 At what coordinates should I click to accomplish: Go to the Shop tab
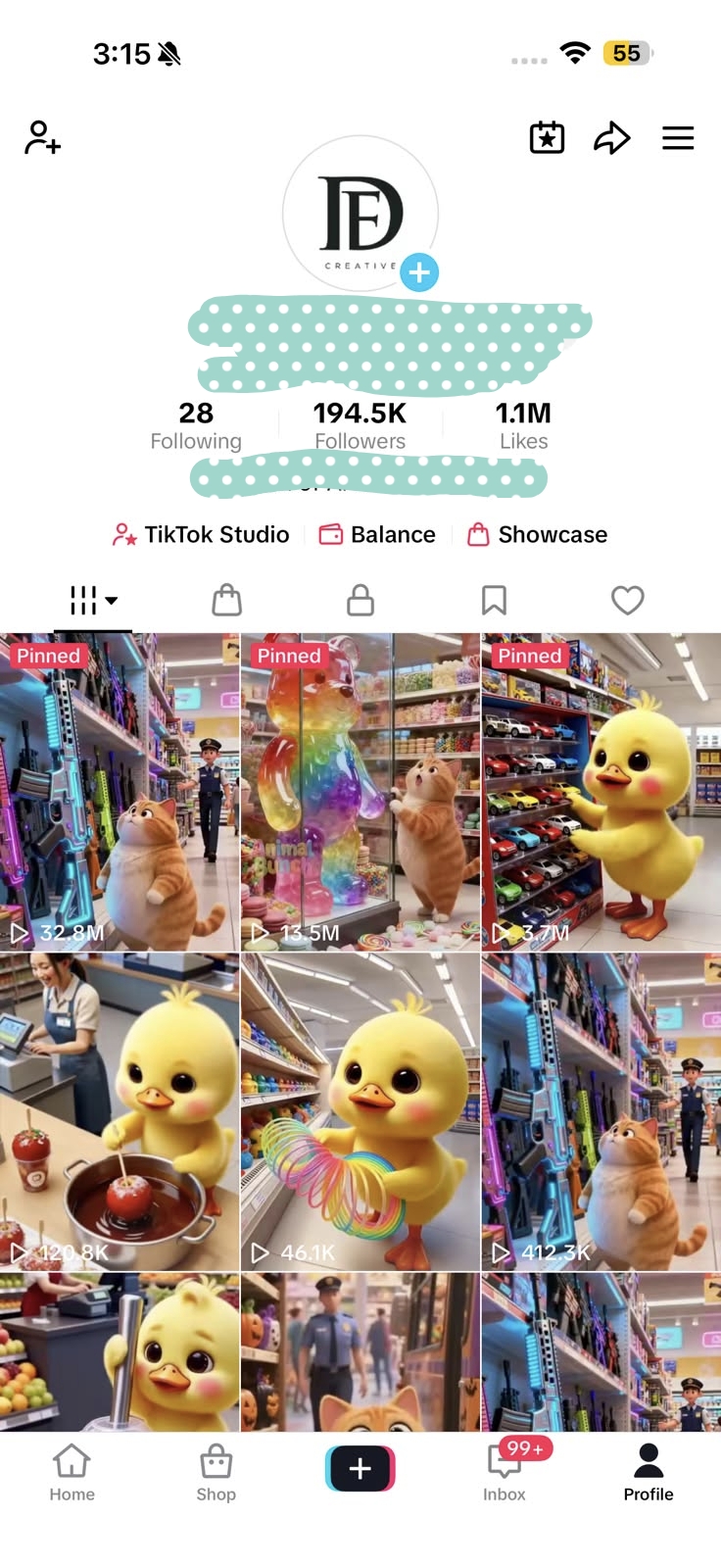216,1472
